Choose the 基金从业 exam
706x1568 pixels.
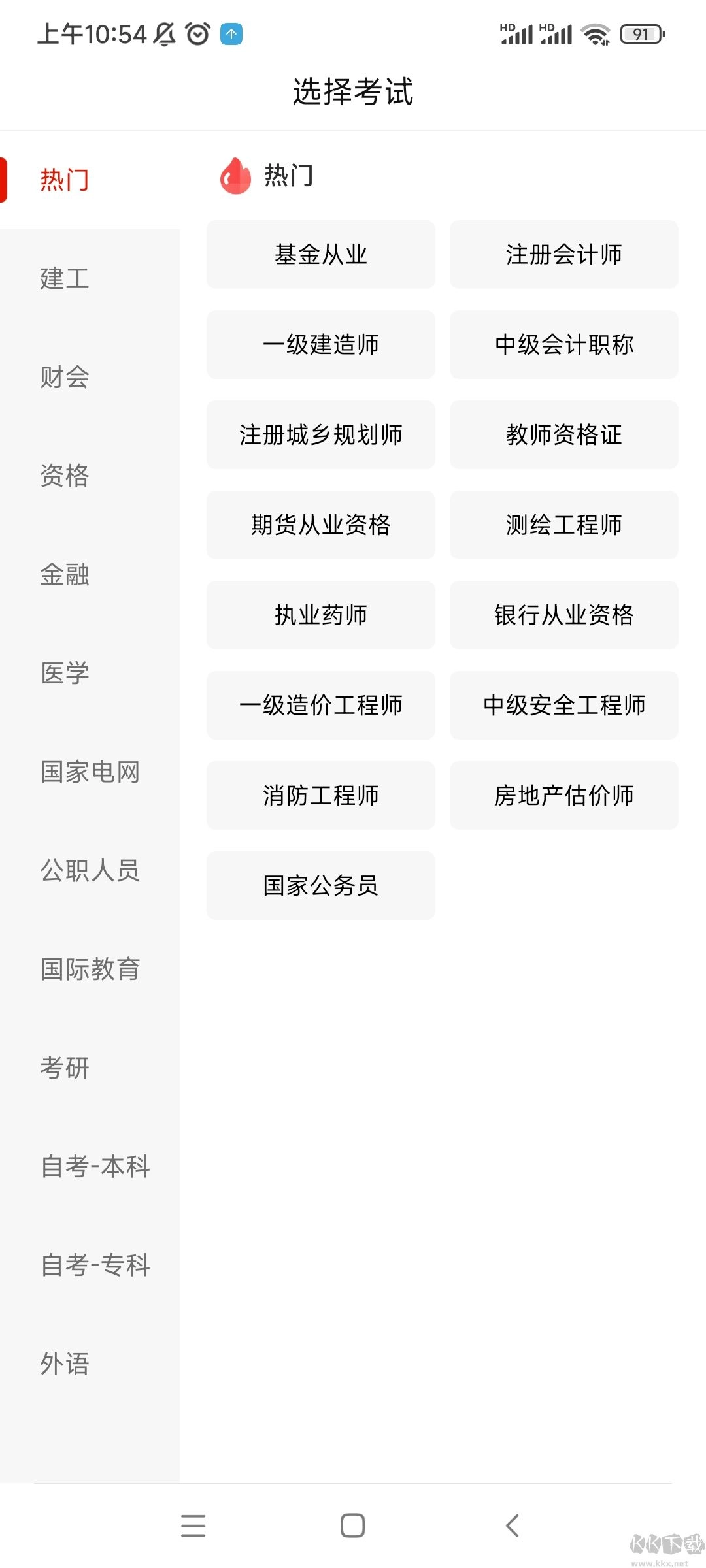321,255
